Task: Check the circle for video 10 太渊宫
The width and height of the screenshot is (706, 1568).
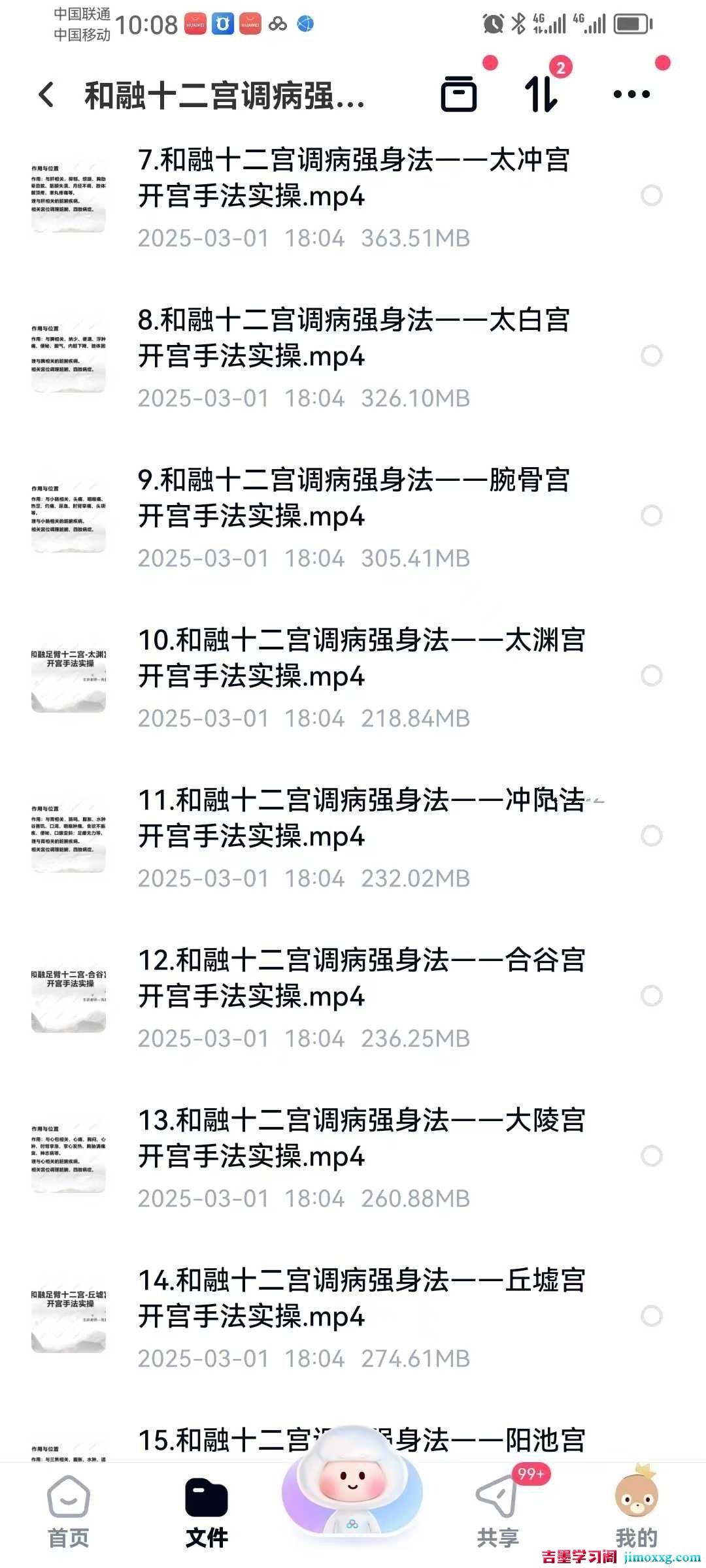Action: click(651, 676)
